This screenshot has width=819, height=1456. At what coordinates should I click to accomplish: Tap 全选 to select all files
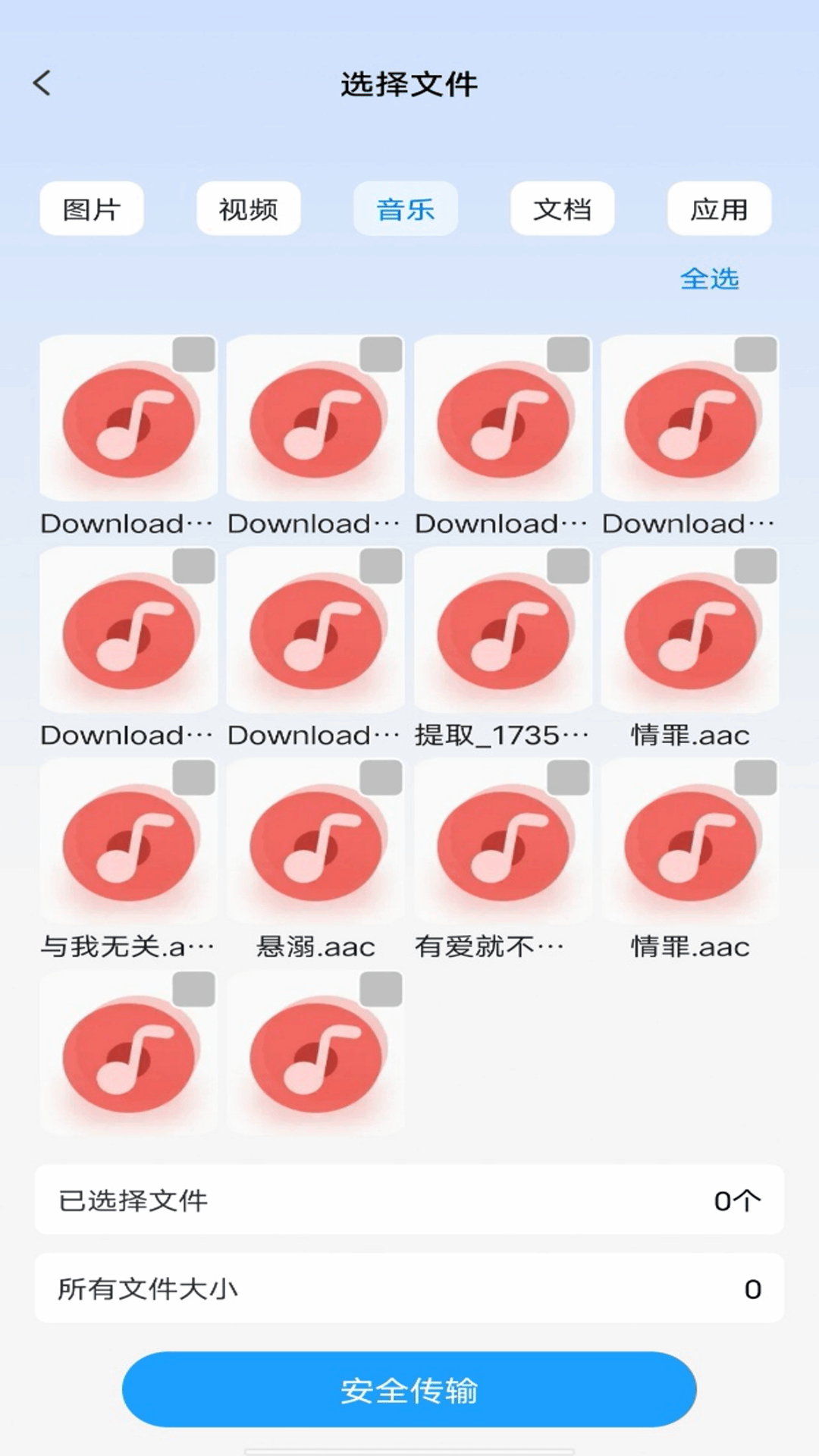tap(710, 279)
